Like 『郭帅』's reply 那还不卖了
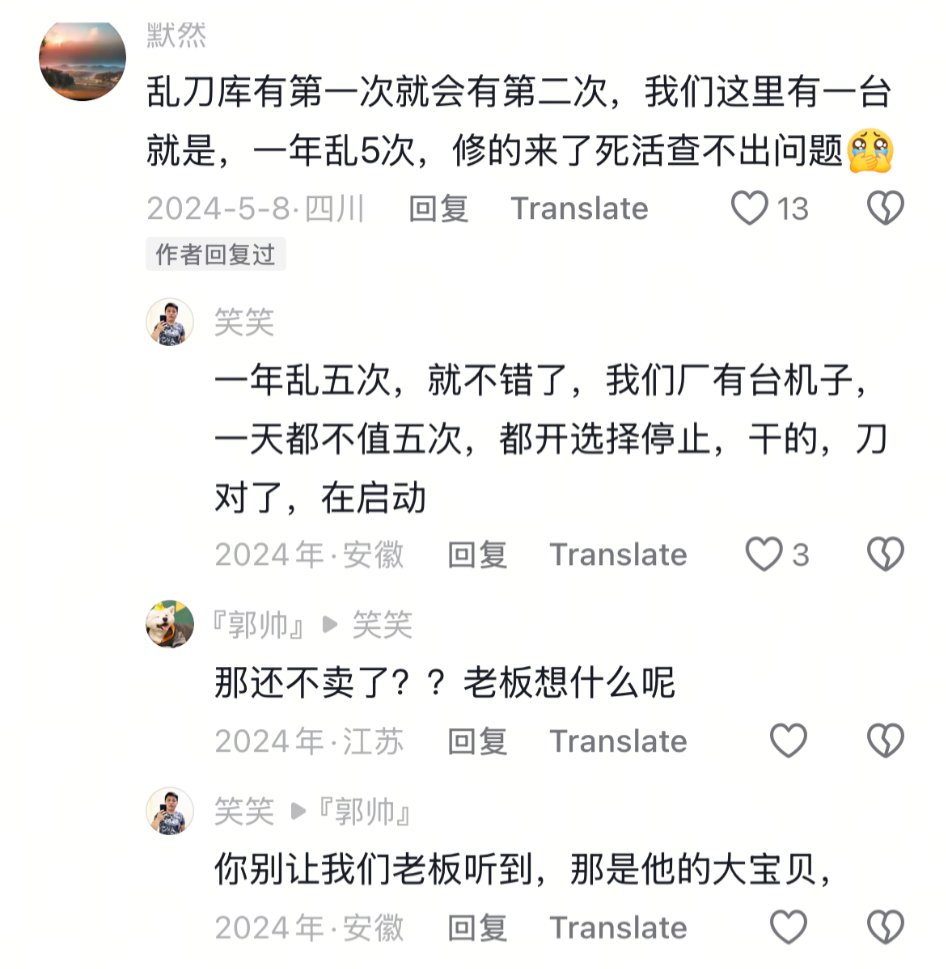The height and width of the screenshot is (969, 946). tap(788, 741)
